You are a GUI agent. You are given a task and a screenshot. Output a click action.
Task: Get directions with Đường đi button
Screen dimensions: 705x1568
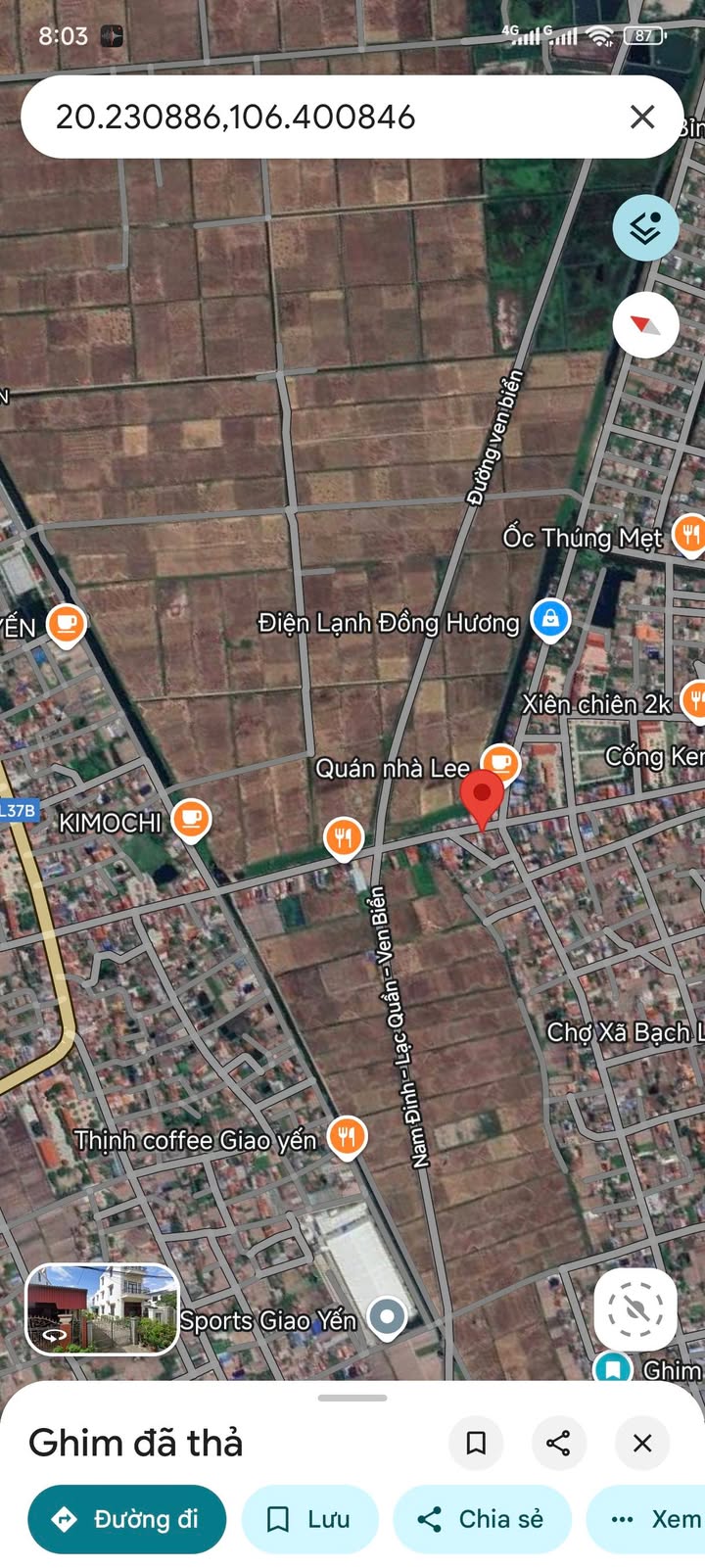[127, 1519]
